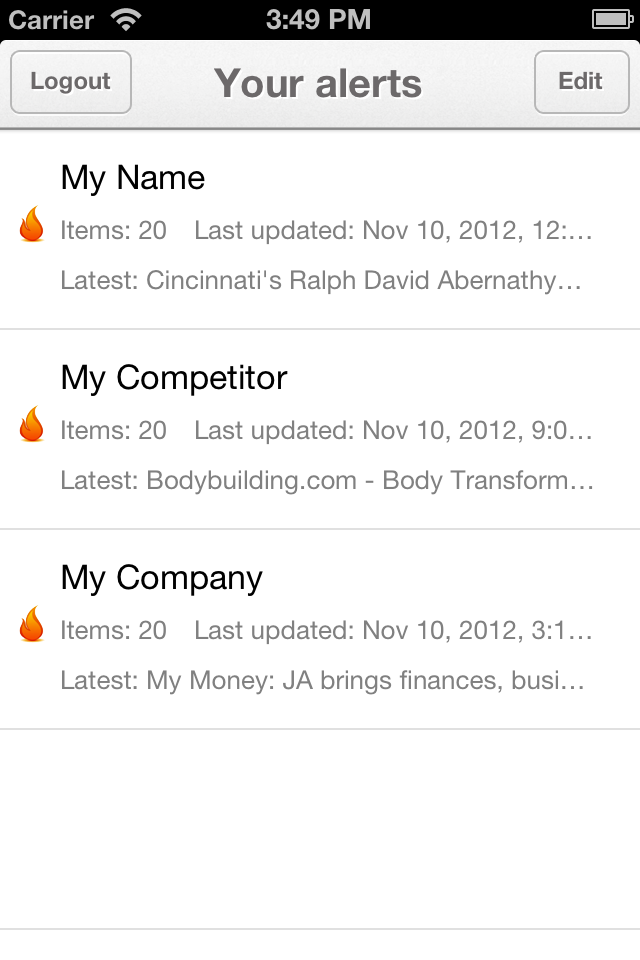View the My Competitor alert
640x960 pixels.
320,430
